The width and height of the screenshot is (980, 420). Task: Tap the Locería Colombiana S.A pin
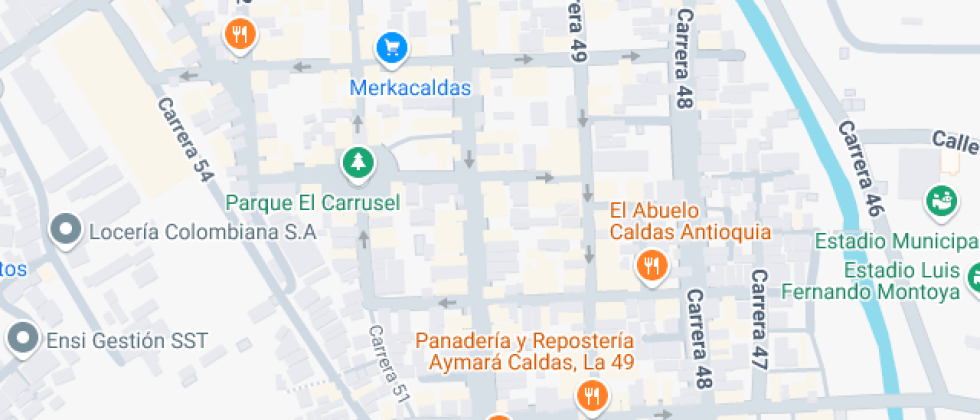pyautogui.click(x=66, y=231)
